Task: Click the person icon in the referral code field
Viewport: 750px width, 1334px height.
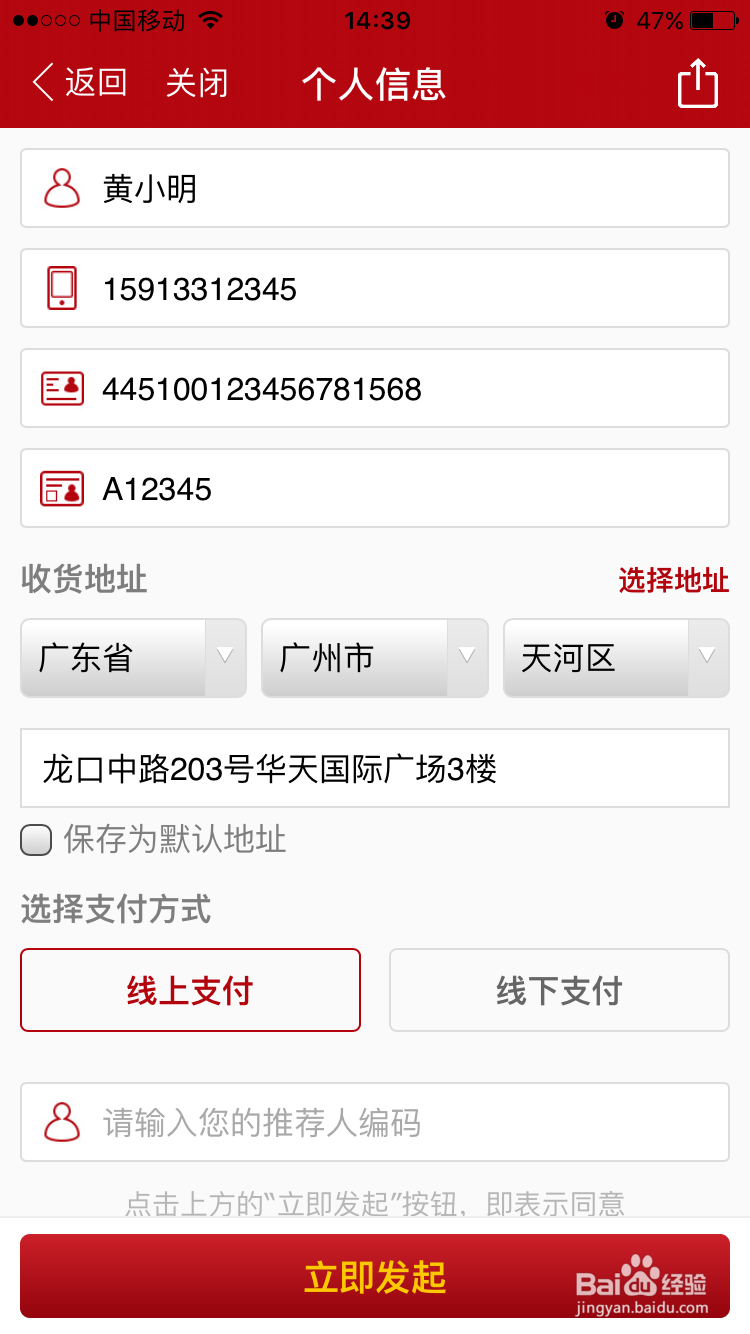Action: click(x=61, y=1121)
